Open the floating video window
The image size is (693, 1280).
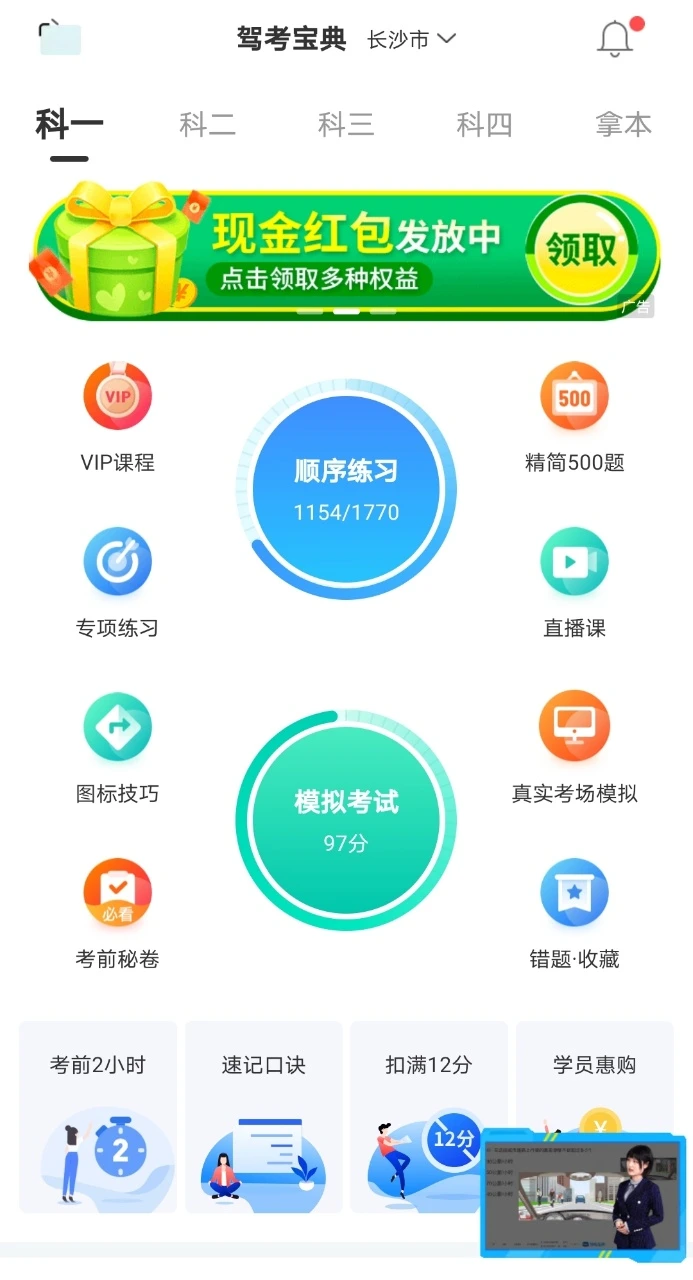coord(583,1194)
